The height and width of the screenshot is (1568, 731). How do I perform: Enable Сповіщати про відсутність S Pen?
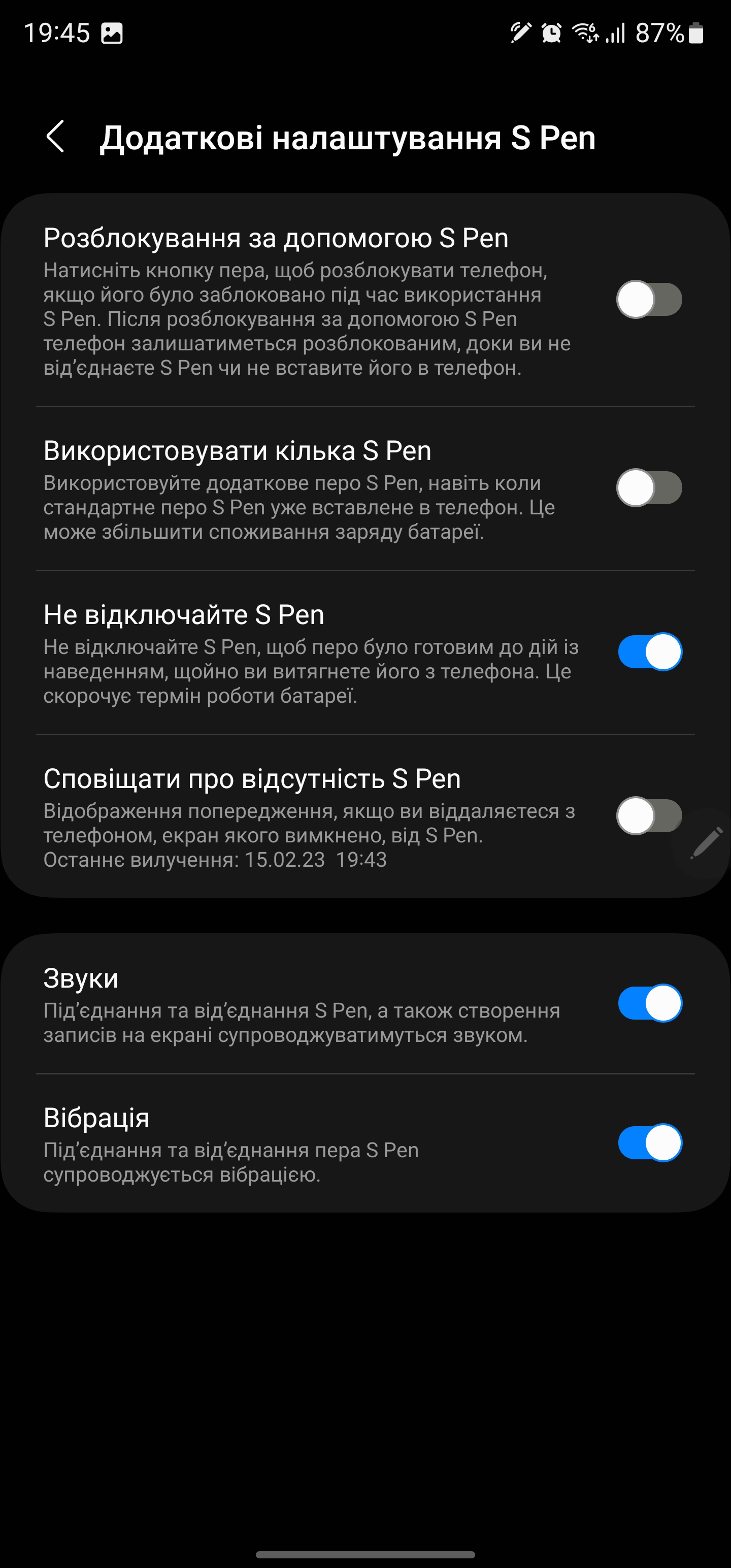(649, 815)
